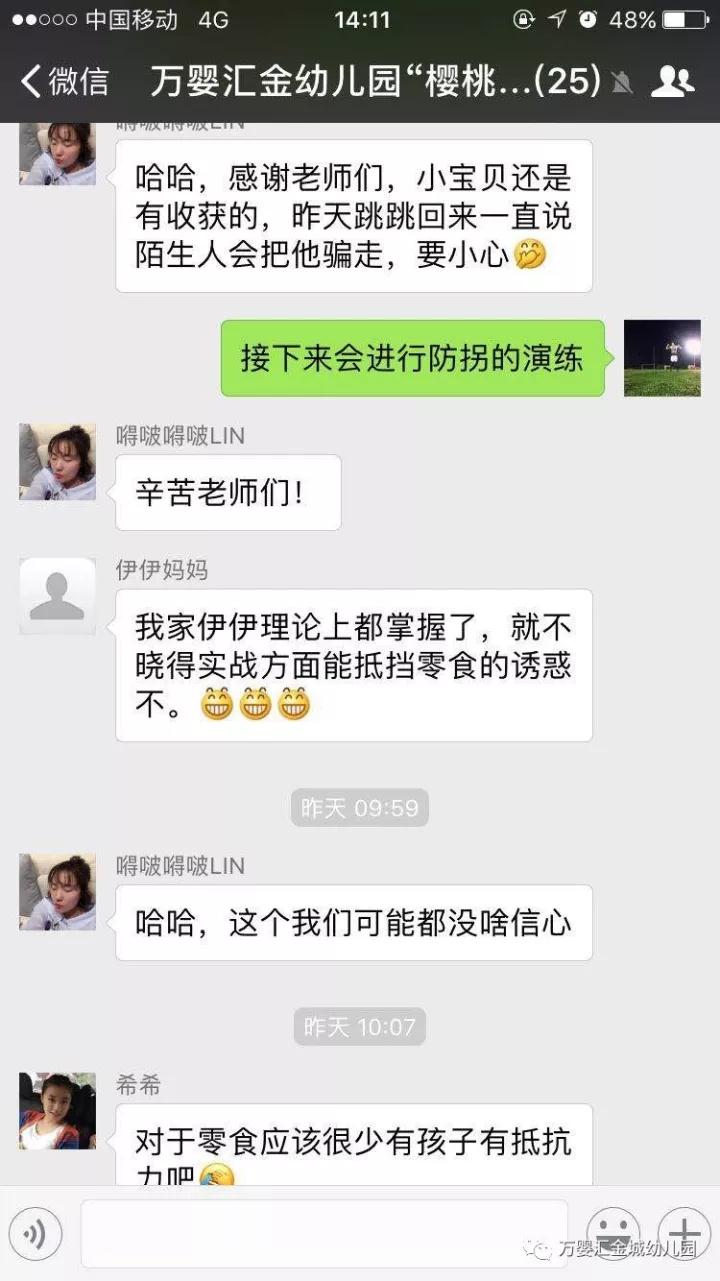This screenshot has height=1281, width=720.
Task: View 希希's profile avatar
Action: pos(57,1110)
